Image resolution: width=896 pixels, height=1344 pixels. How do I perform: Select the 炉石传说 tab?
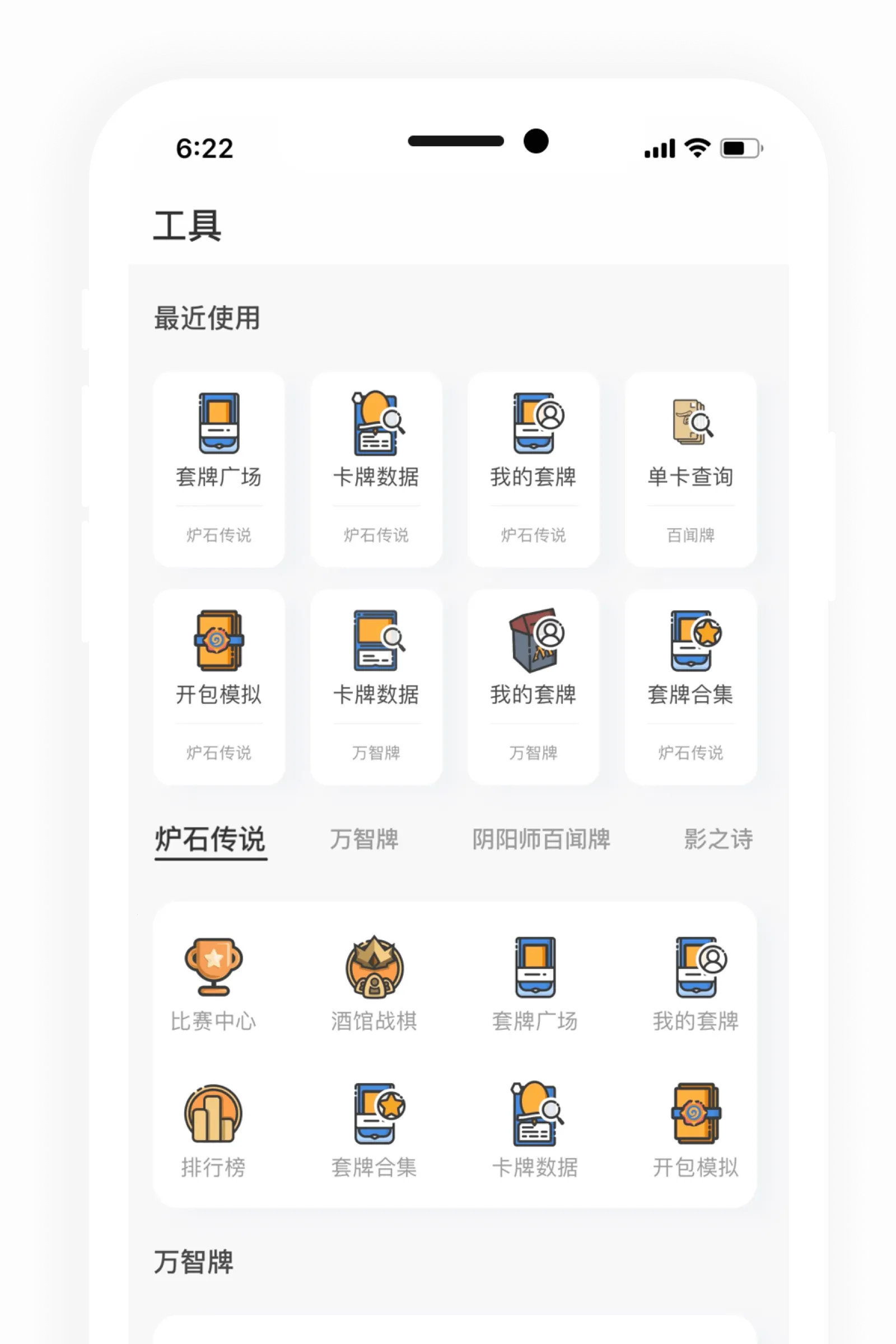pyautogui.click(x=211, y=839)
